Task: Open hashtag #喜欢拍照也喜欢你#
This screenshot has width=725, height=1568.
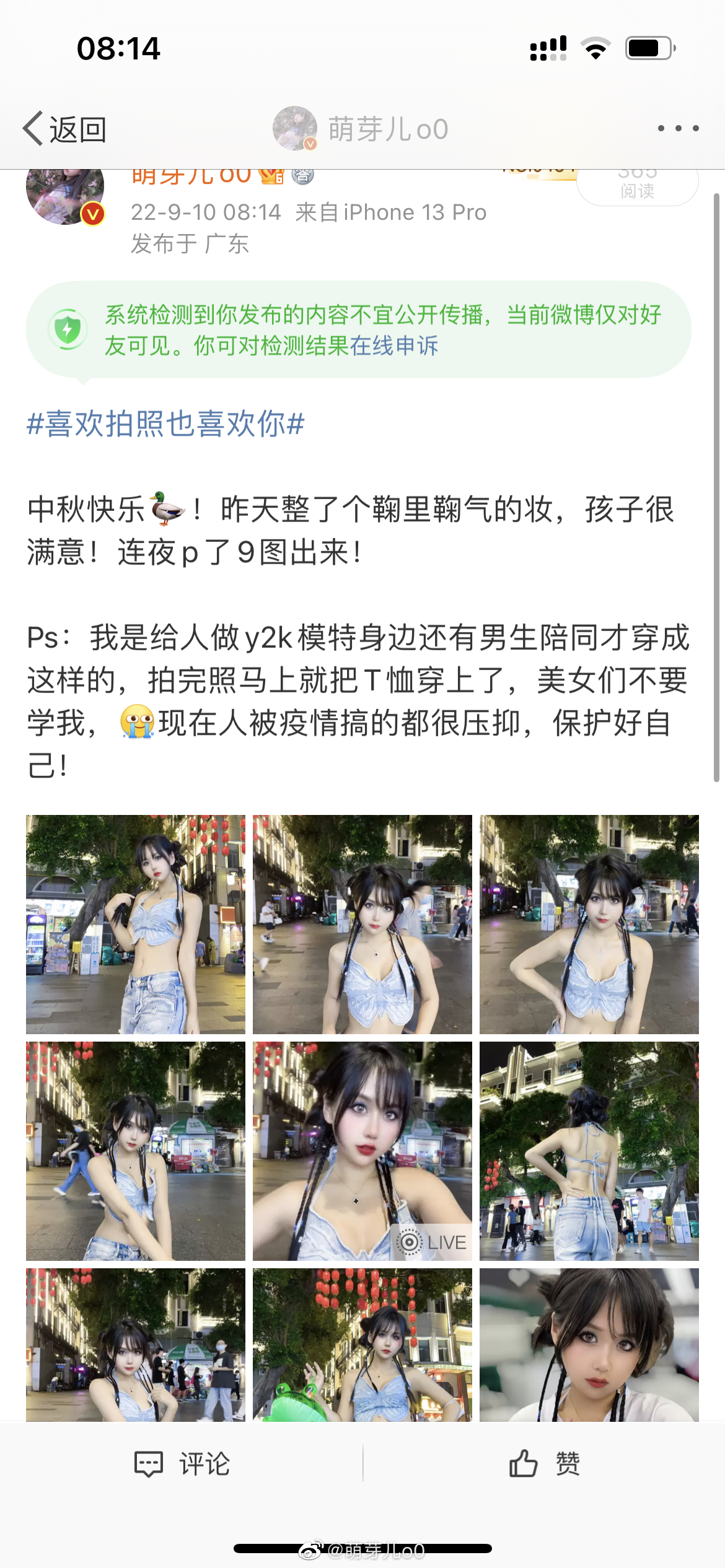Action: (x=165, y=424)
